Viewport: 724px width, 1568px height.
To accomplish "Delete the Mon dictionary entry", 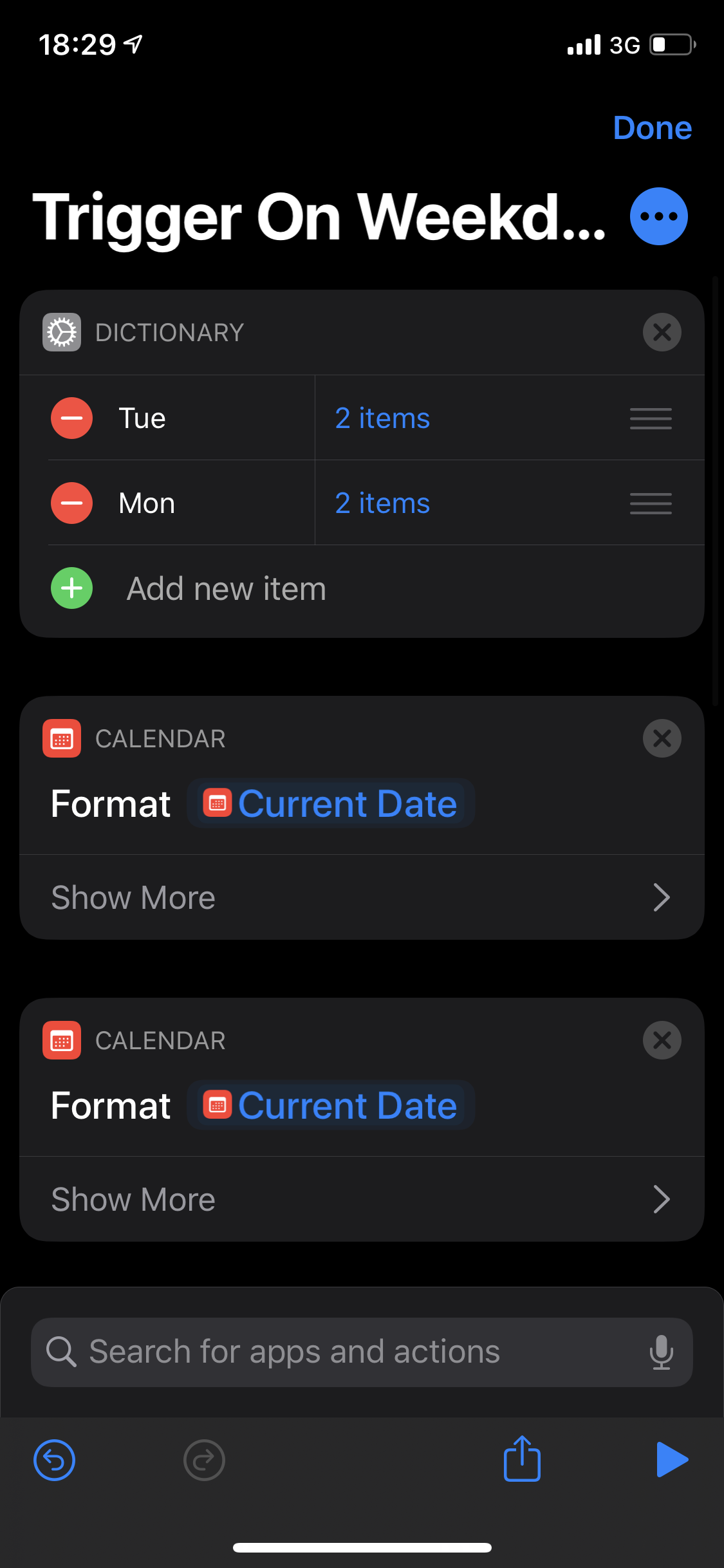I will [x=71, y=503].
